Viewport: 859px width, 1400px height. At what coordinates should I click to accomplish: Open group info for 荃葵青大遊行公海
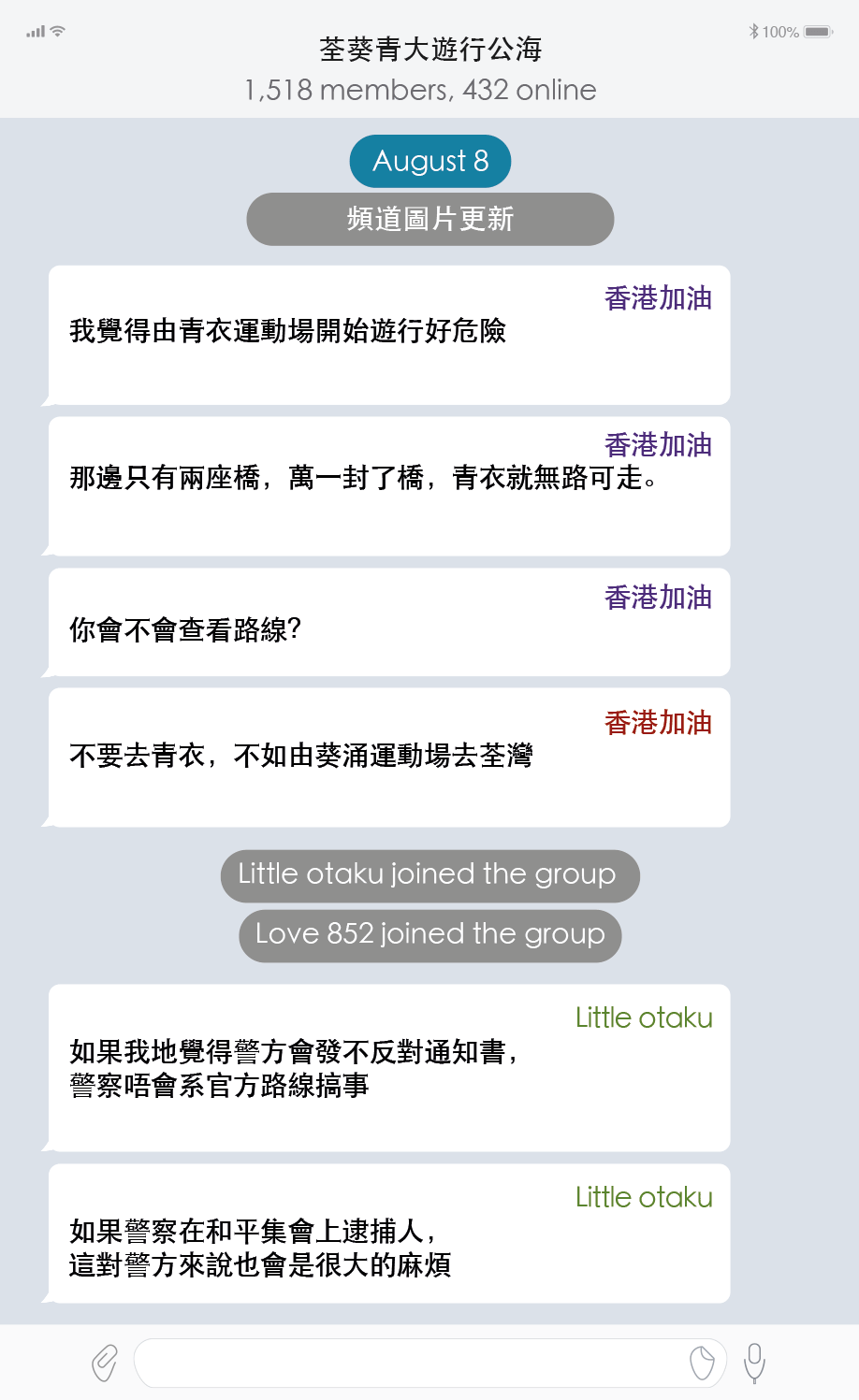[x=430, y=50]
